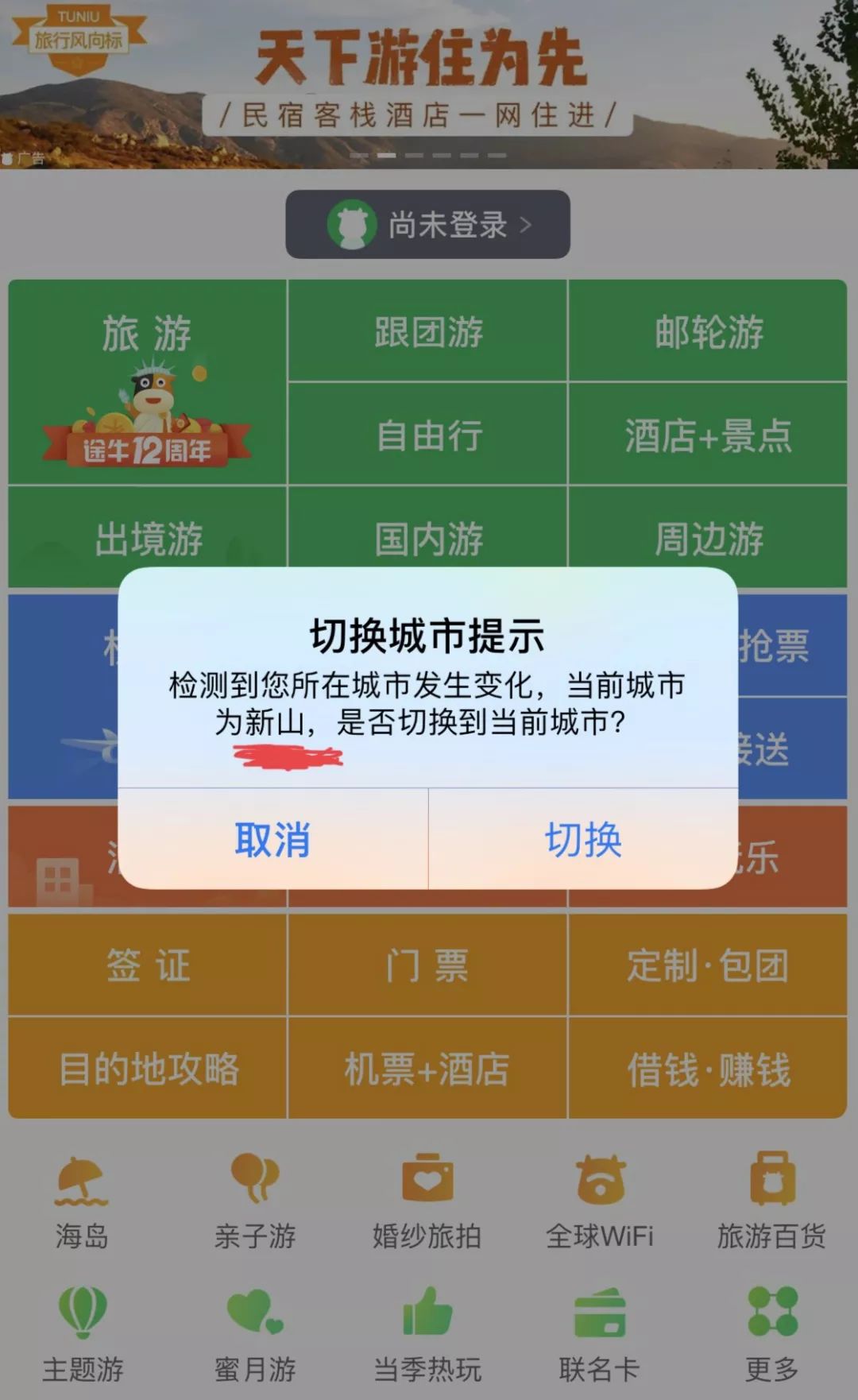Open 目的地攻略 destination guides

coord(148,1069)
